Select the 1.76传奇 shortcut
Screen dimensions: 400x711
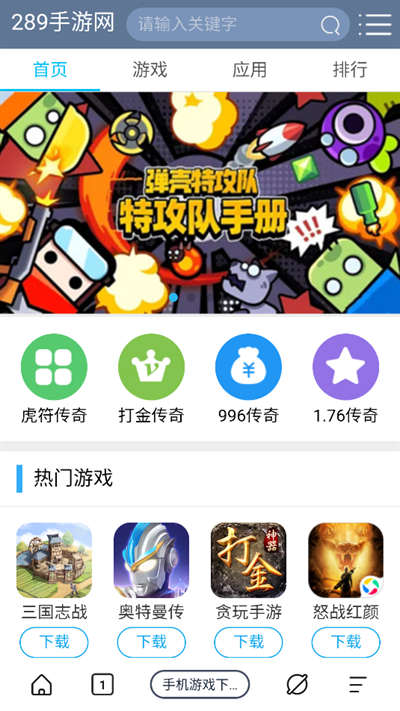click(x=346, y=379)
